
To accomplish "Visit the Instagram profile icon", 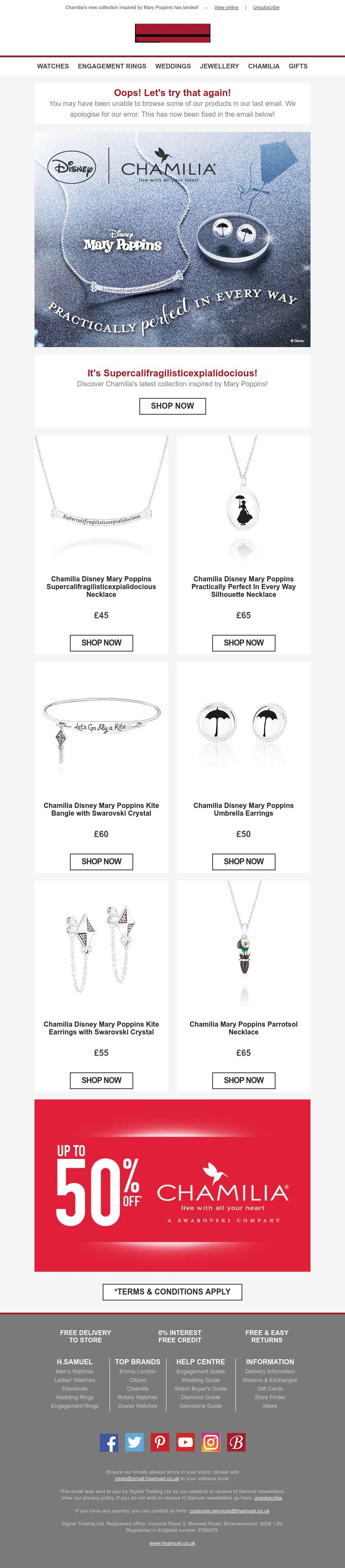I will 211,1442.
